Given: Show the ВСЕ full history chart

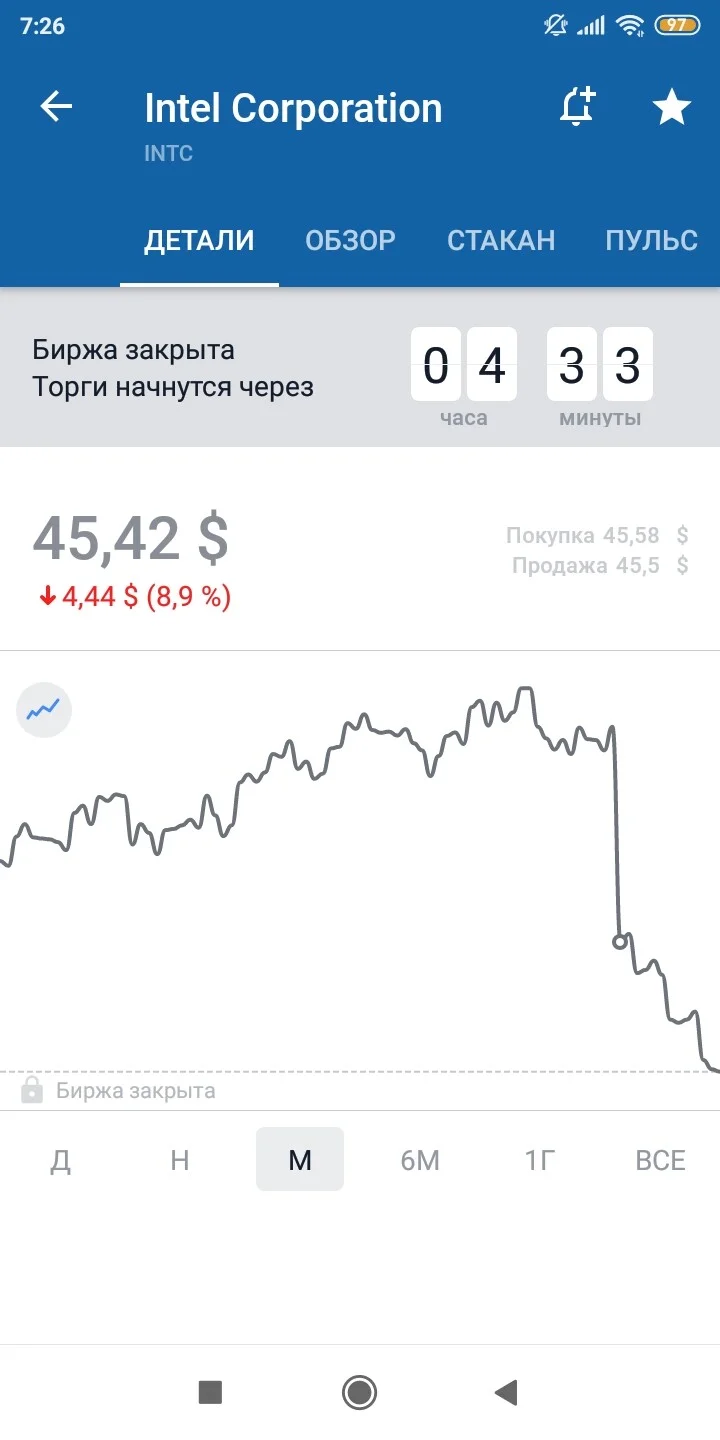Looking at the screenshot, I should pyautogui.click(x=660, y=1160).
